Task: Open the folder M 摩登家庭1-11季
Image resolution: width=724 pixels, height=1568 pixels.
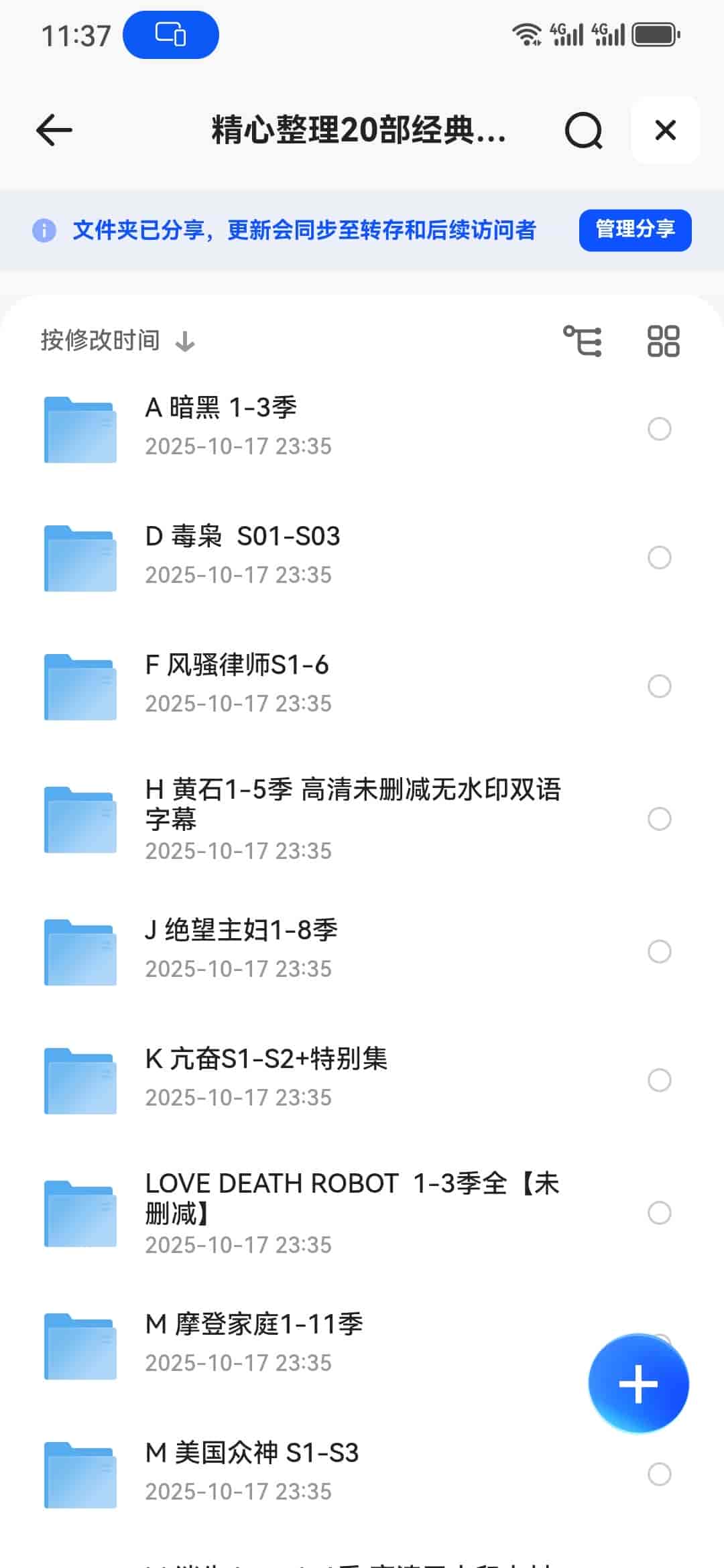Action: click(268, 1343)
